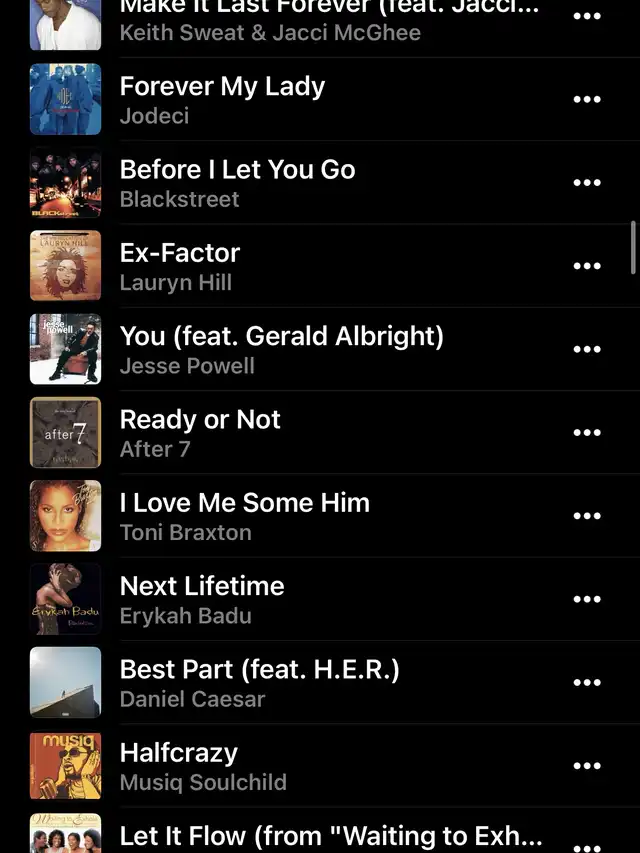Open more options for Before I Let You Go
Screen dimensions: 640x853
[x=586, y=182]
